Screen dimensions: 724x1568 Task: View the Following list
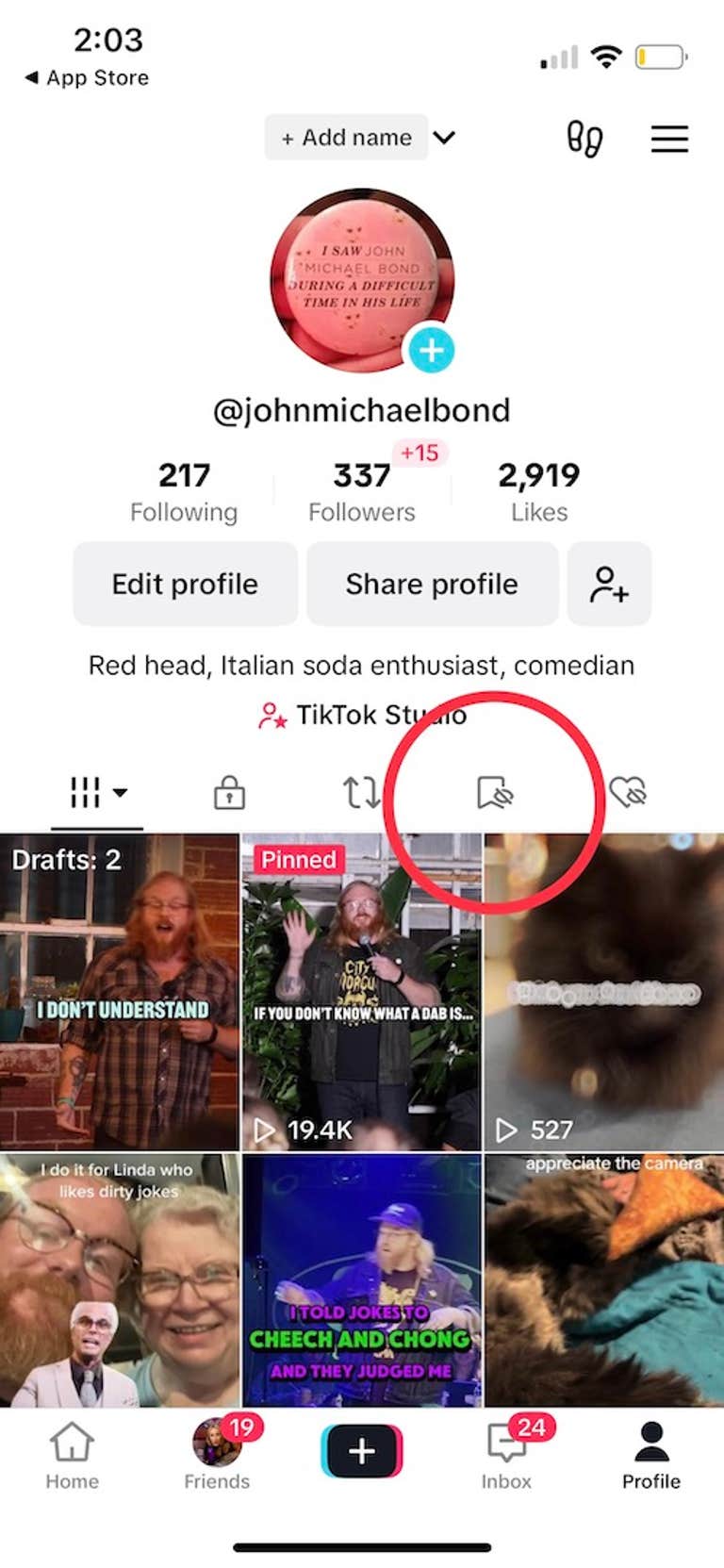[x=184, y=491]
